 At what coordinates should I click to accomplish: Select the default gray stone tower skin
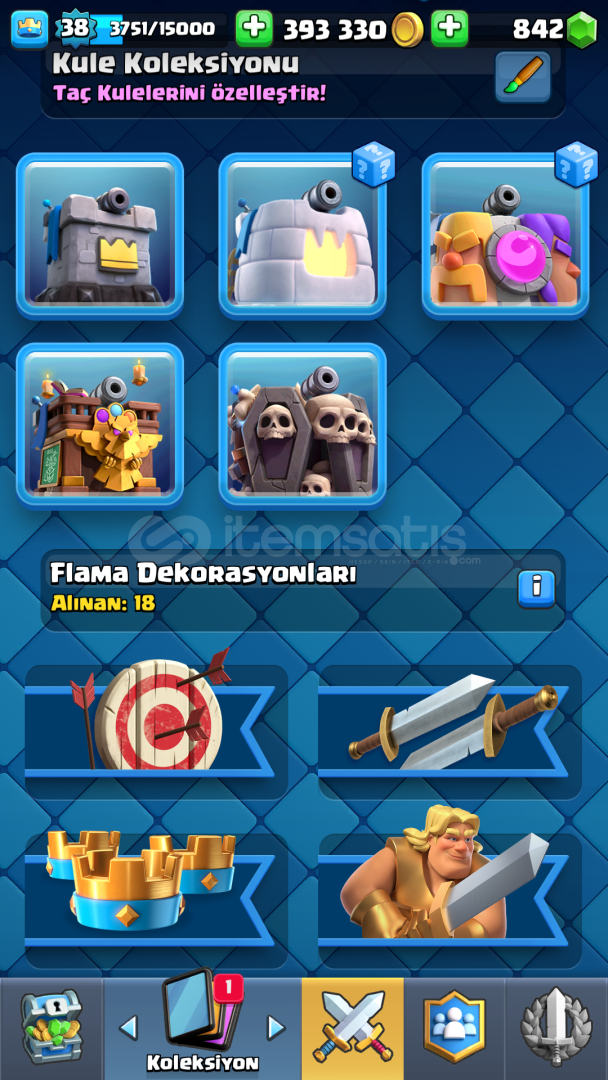click(100, 236)
